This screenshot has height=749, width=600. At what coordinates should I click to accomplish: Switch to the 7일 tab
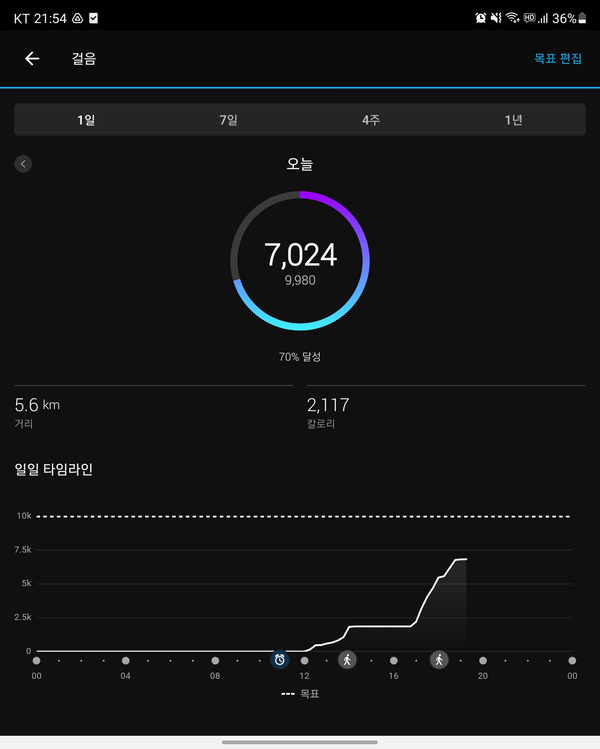pos(228,120)
